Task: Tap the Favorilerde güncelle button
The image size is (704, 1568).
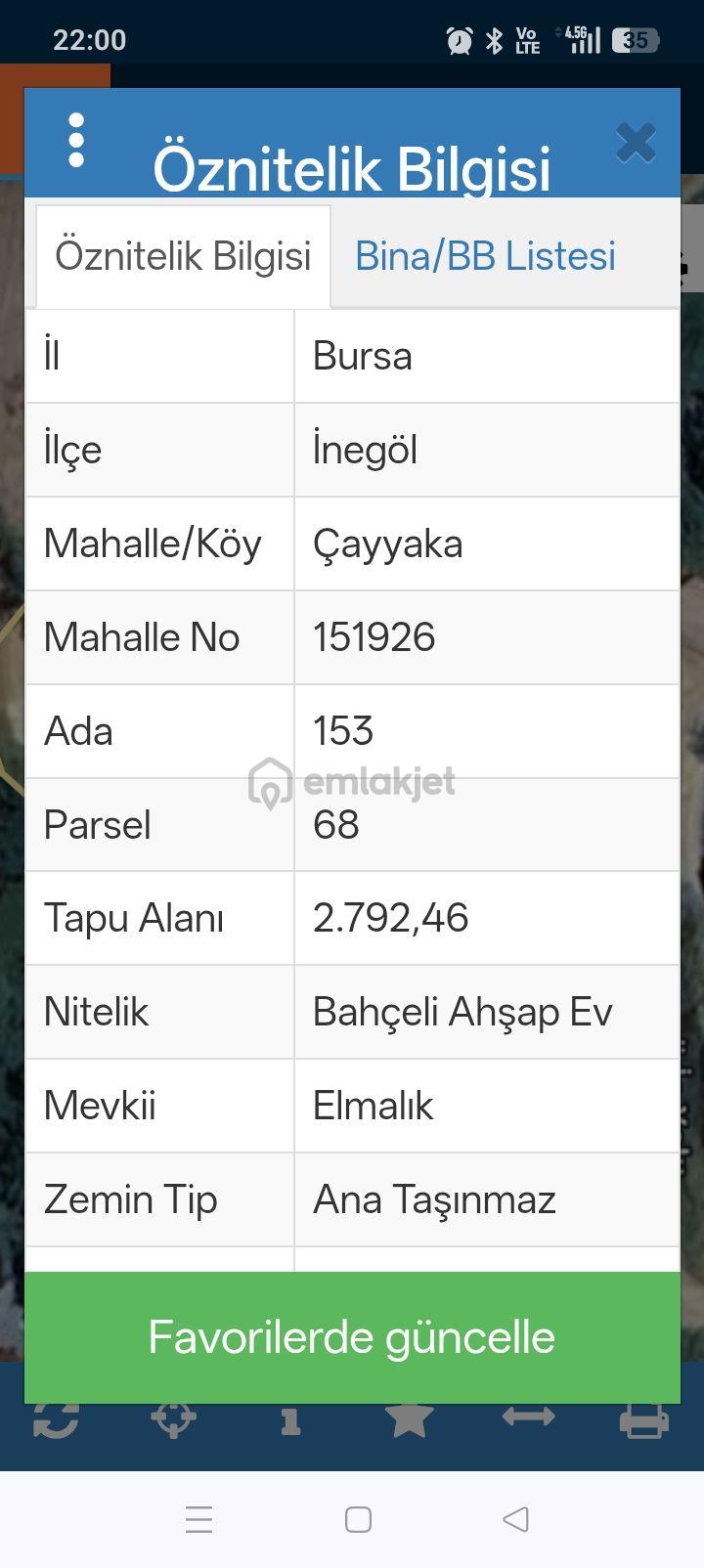Action: coord(352,1337)
